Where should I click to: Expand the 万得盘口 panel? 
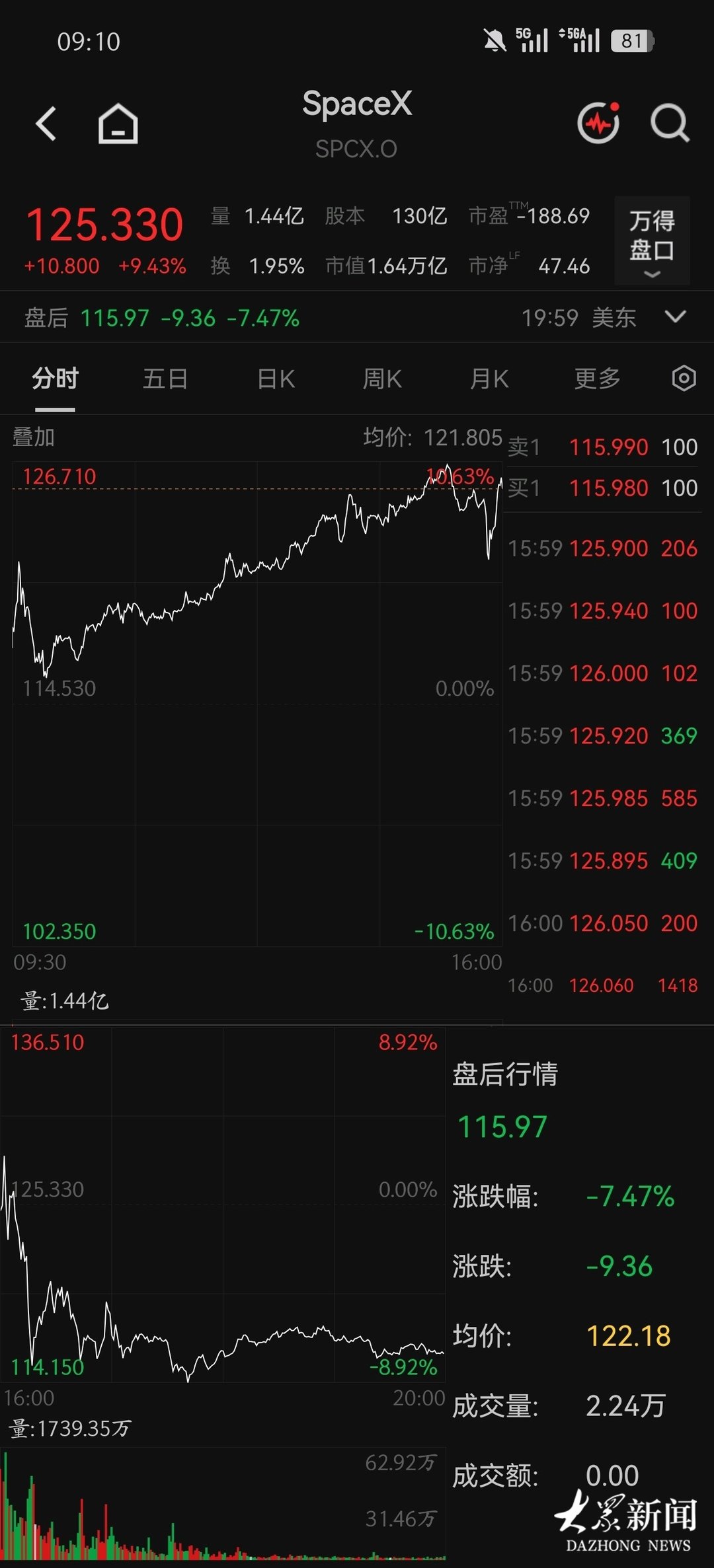click(x=652, y=241)
